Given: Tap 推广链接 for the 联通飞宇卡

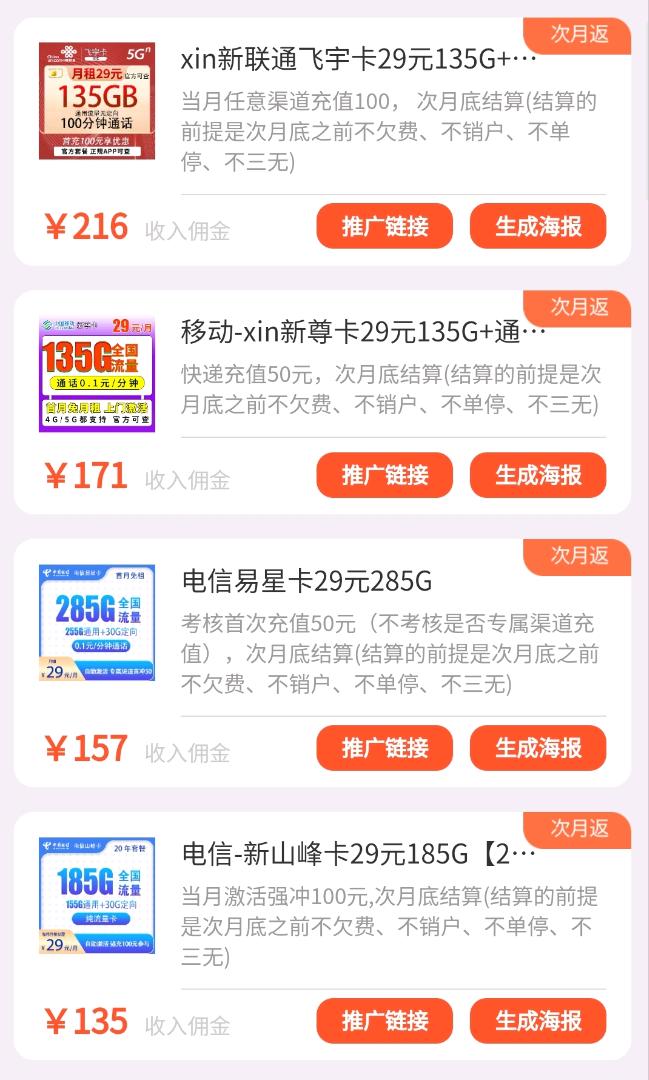Looking at the screenshot, I should click(384, 226).
